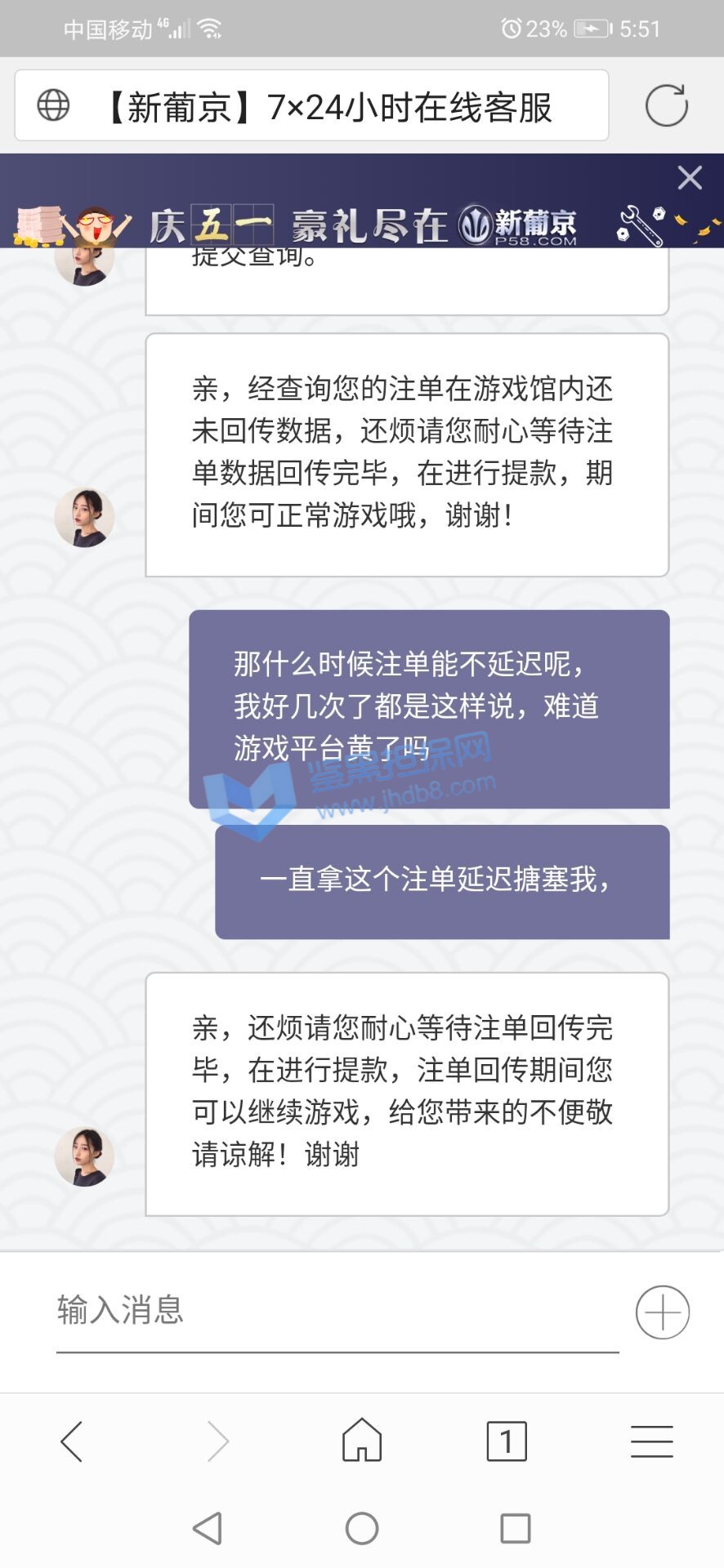724x1568 pixels.
Task: Open the browser home page
Action: [x=361, y=1440]
